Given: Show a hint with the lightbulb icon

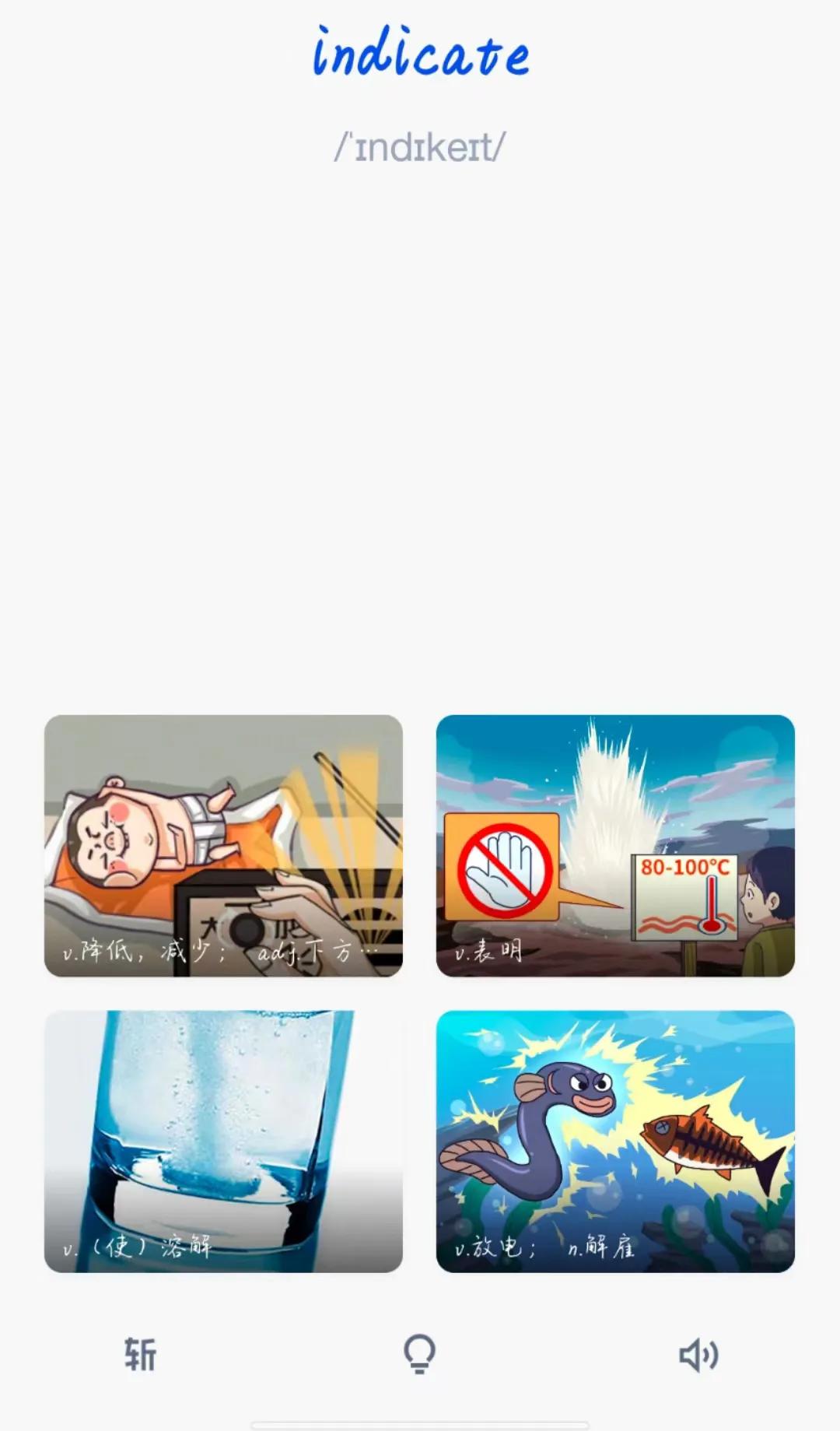Looking at the screenshot, I should (419, 1354).
